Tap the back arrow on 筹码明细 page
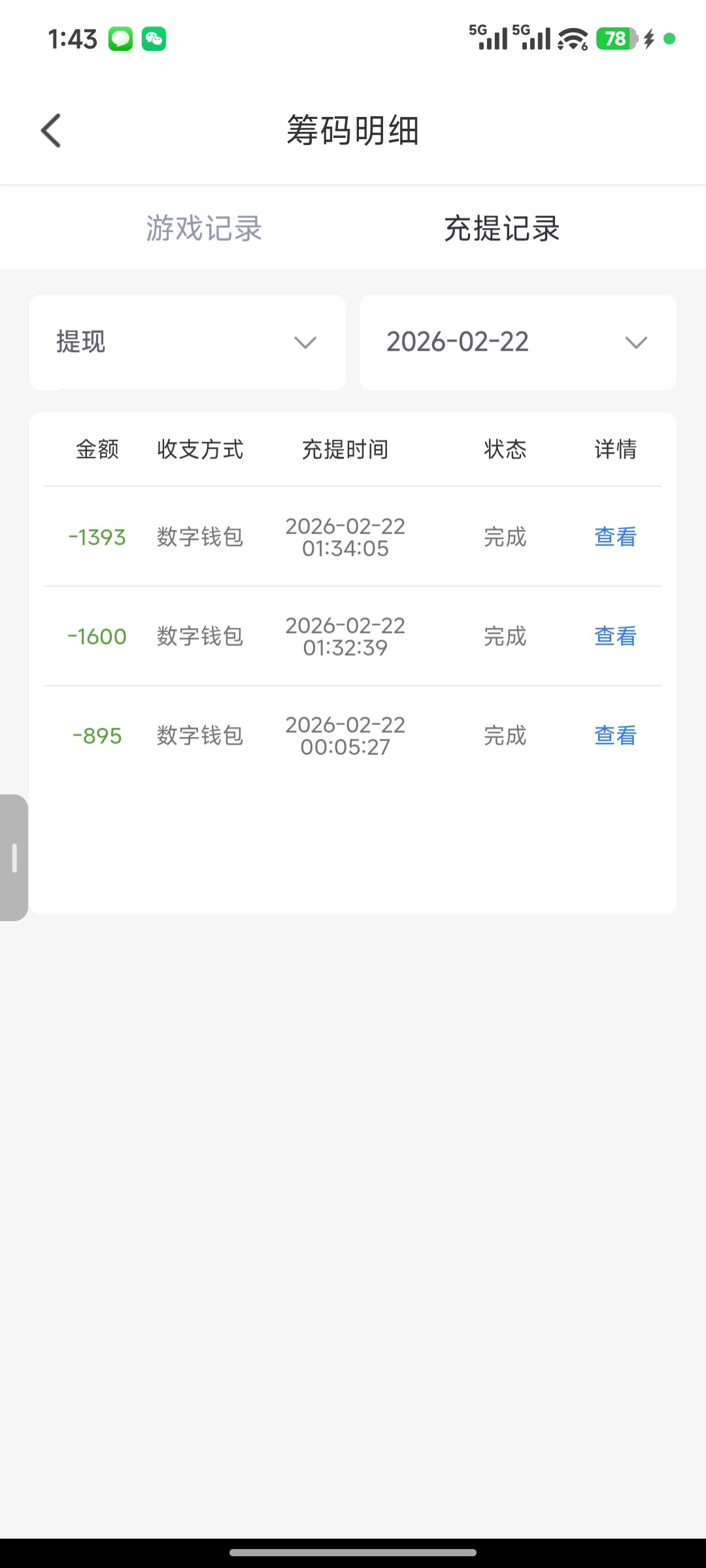Screen dimensions: 706x1568 point(52,130)
